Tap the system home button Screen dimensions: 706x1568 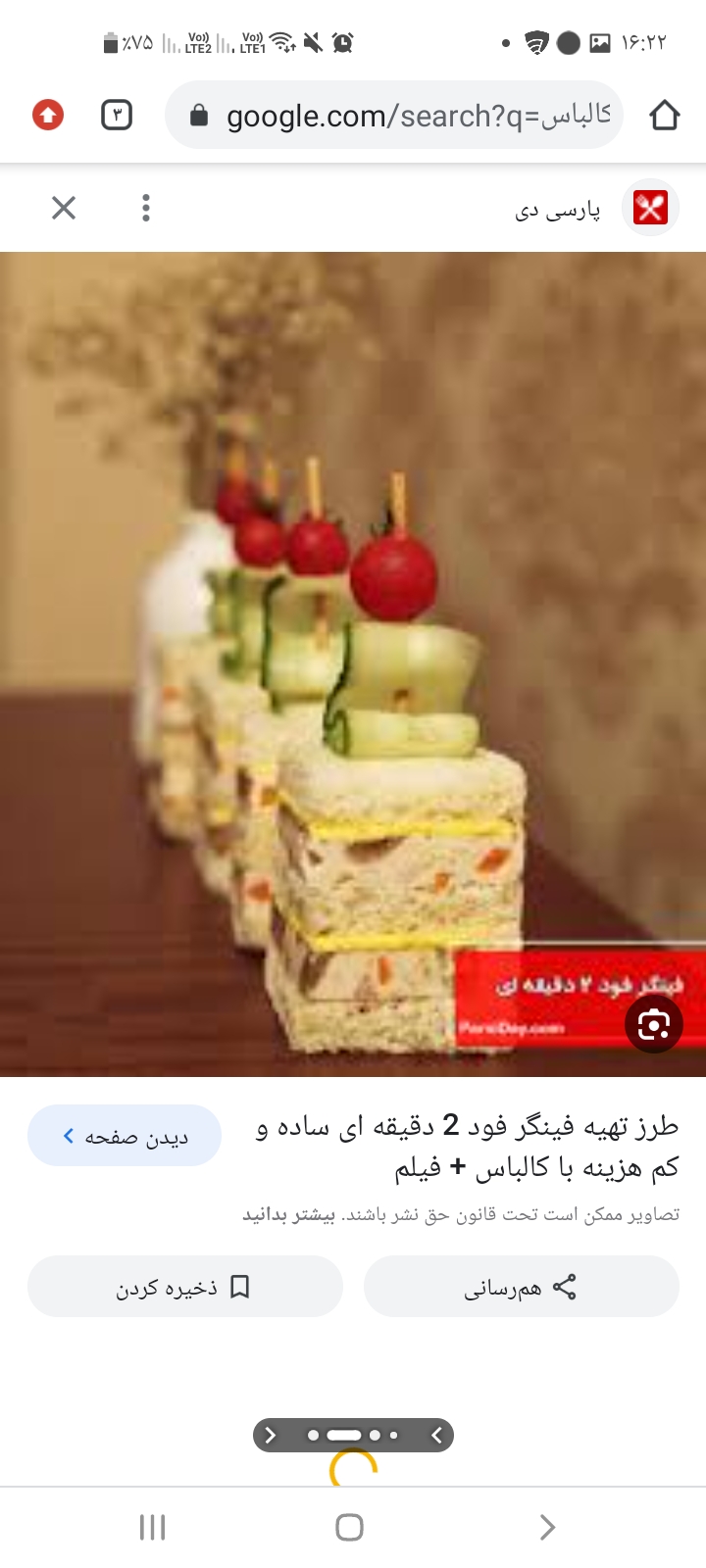(x=349, y=1527)
